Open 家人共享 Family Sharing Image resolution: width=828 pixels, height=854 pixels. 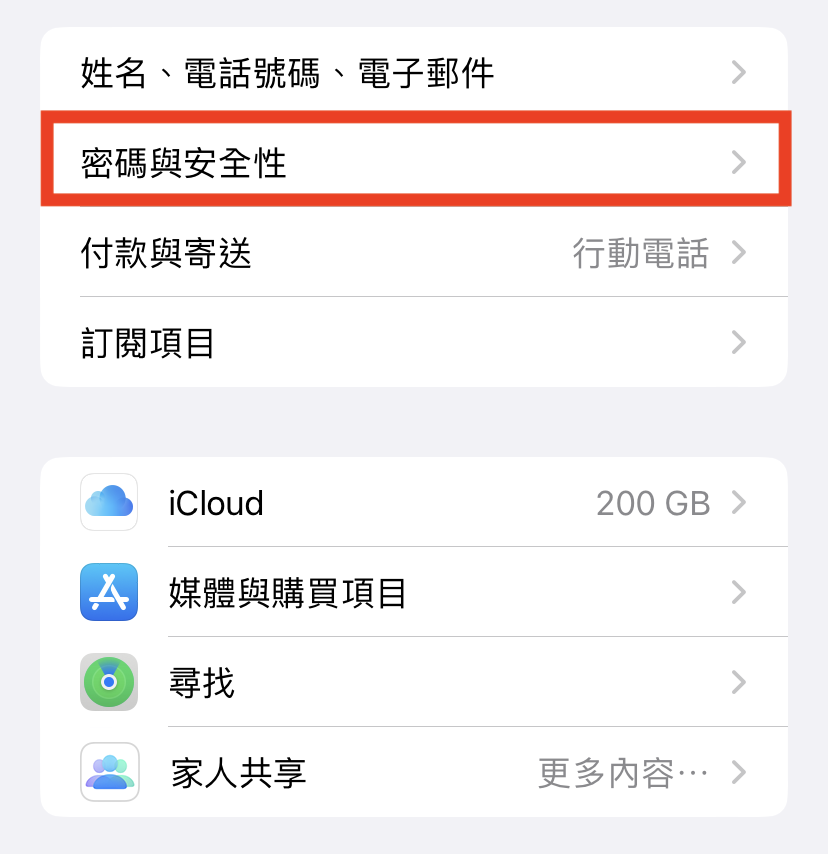click(x=413, y=773)
